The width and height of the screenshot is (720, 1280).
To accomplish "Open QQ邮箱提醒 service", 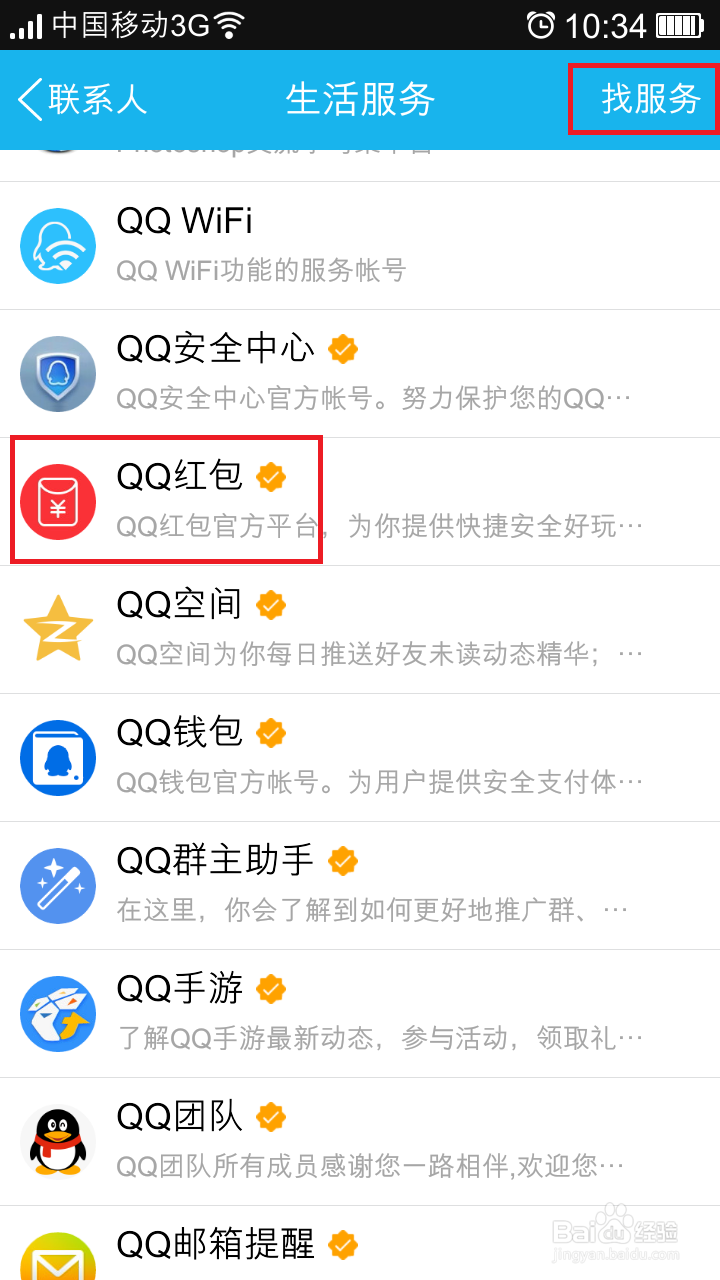I will point(360,1243).
